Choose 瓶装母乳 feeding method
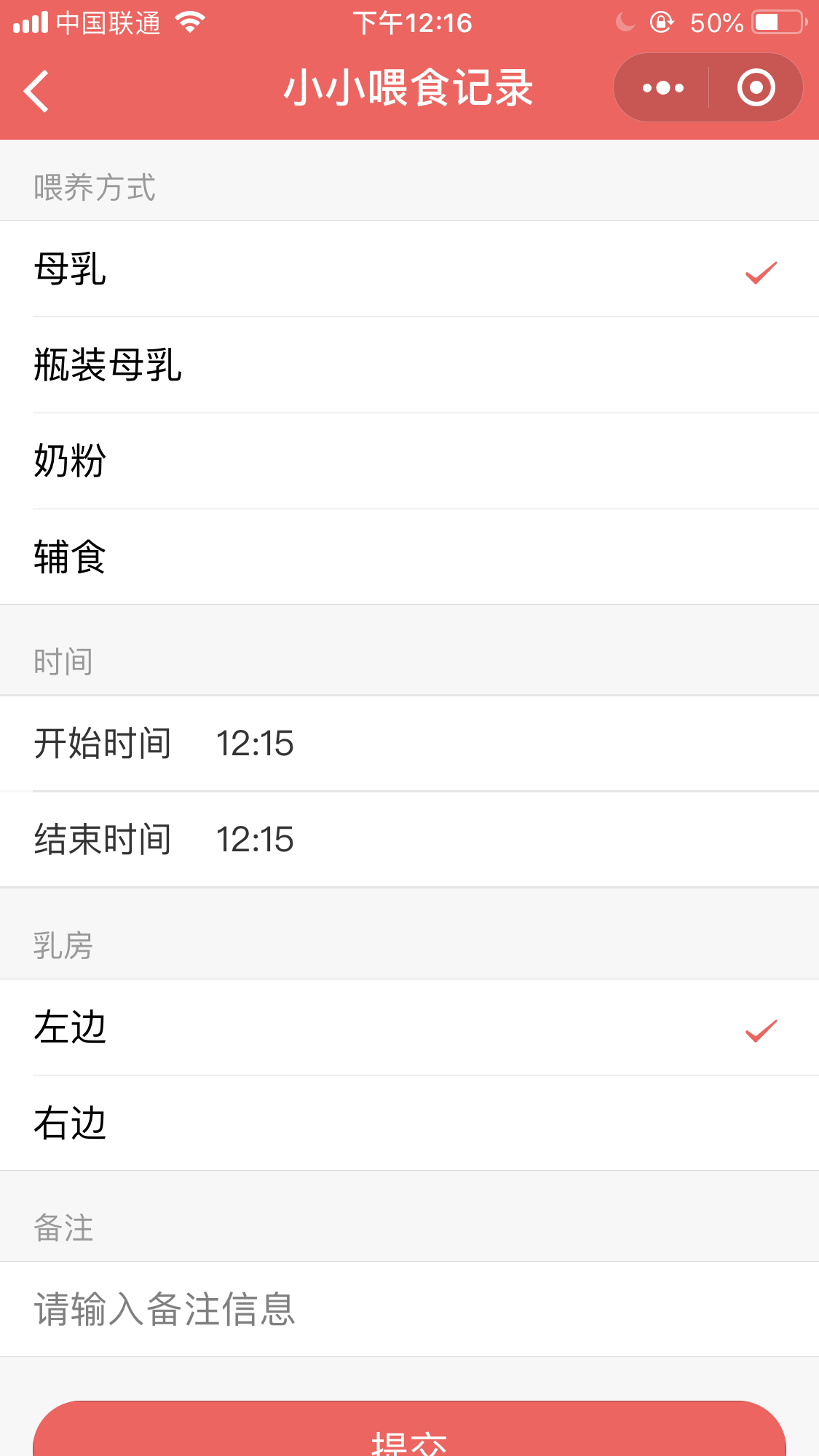 [409, 365]
